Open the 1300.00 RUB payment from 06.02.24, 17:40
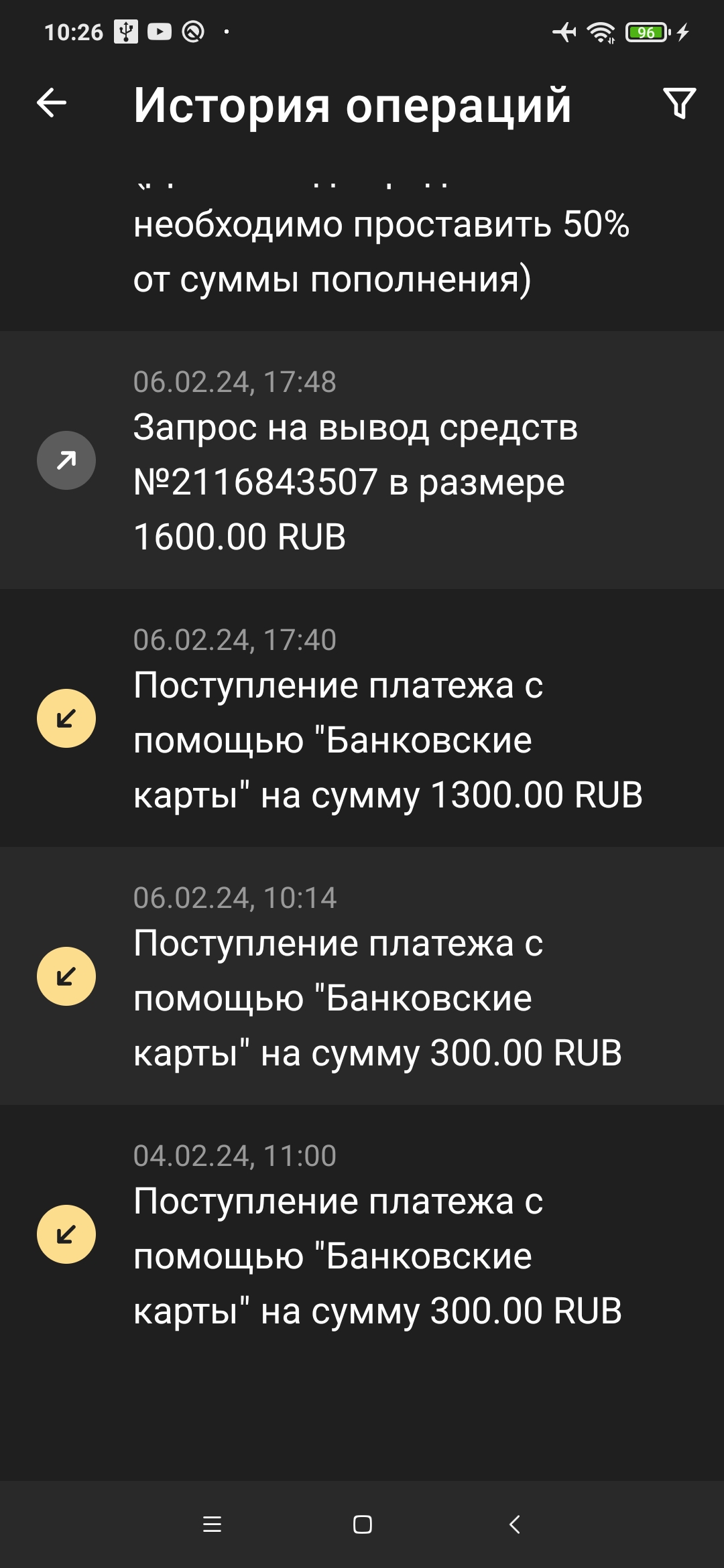 tap(362, 718)
